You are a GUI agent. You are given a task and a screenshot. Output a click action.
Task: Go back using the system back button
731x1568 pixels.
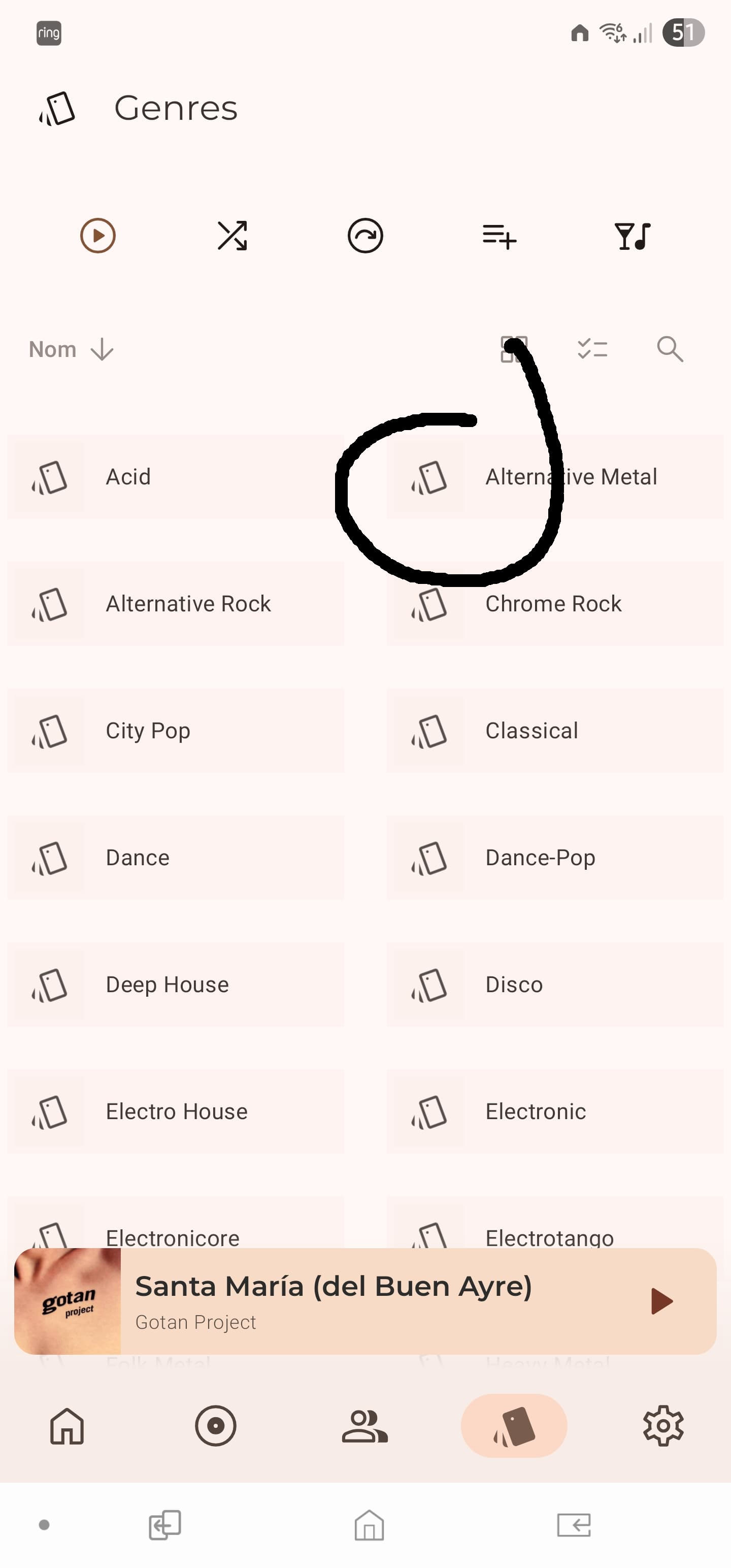tap(574, 1525)
